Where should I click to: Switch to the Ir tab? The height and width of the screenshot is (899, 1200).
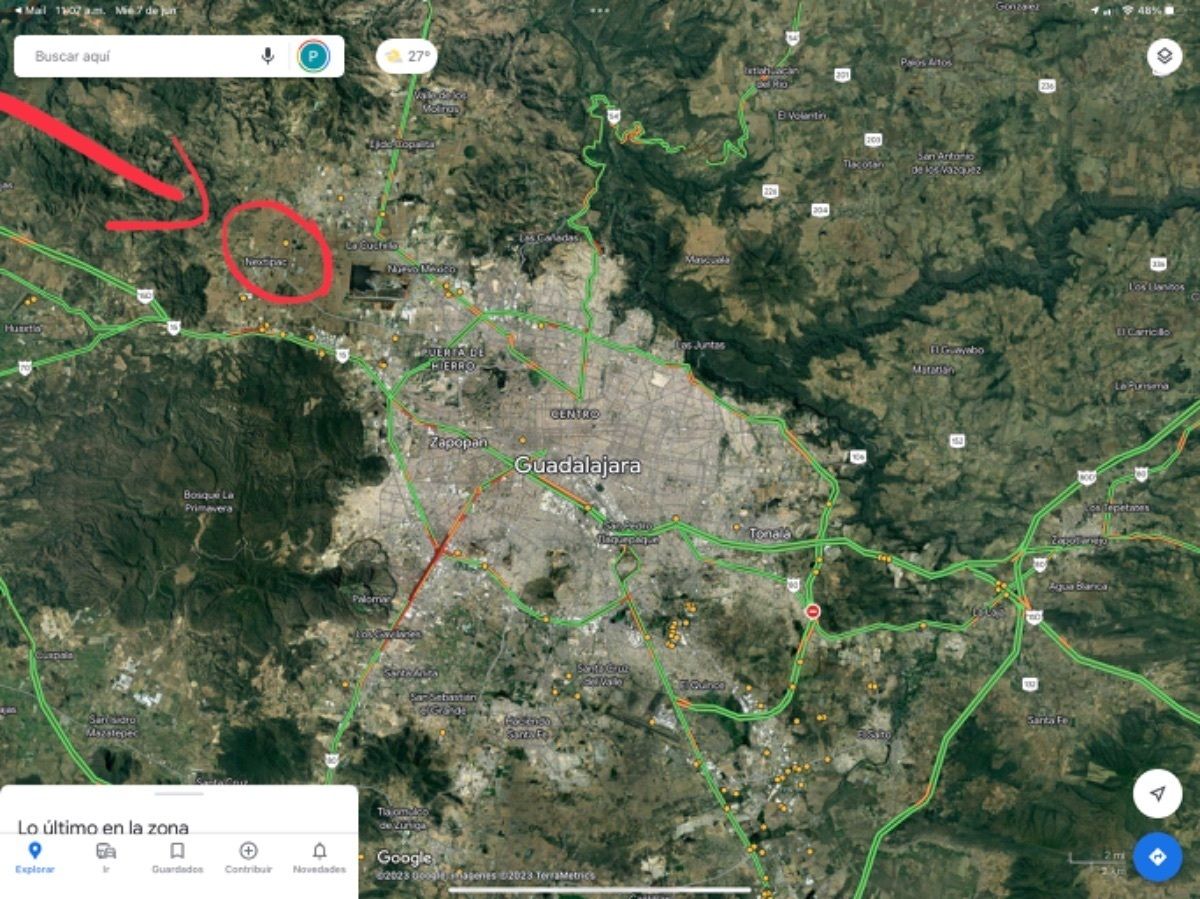click(106, 857)
